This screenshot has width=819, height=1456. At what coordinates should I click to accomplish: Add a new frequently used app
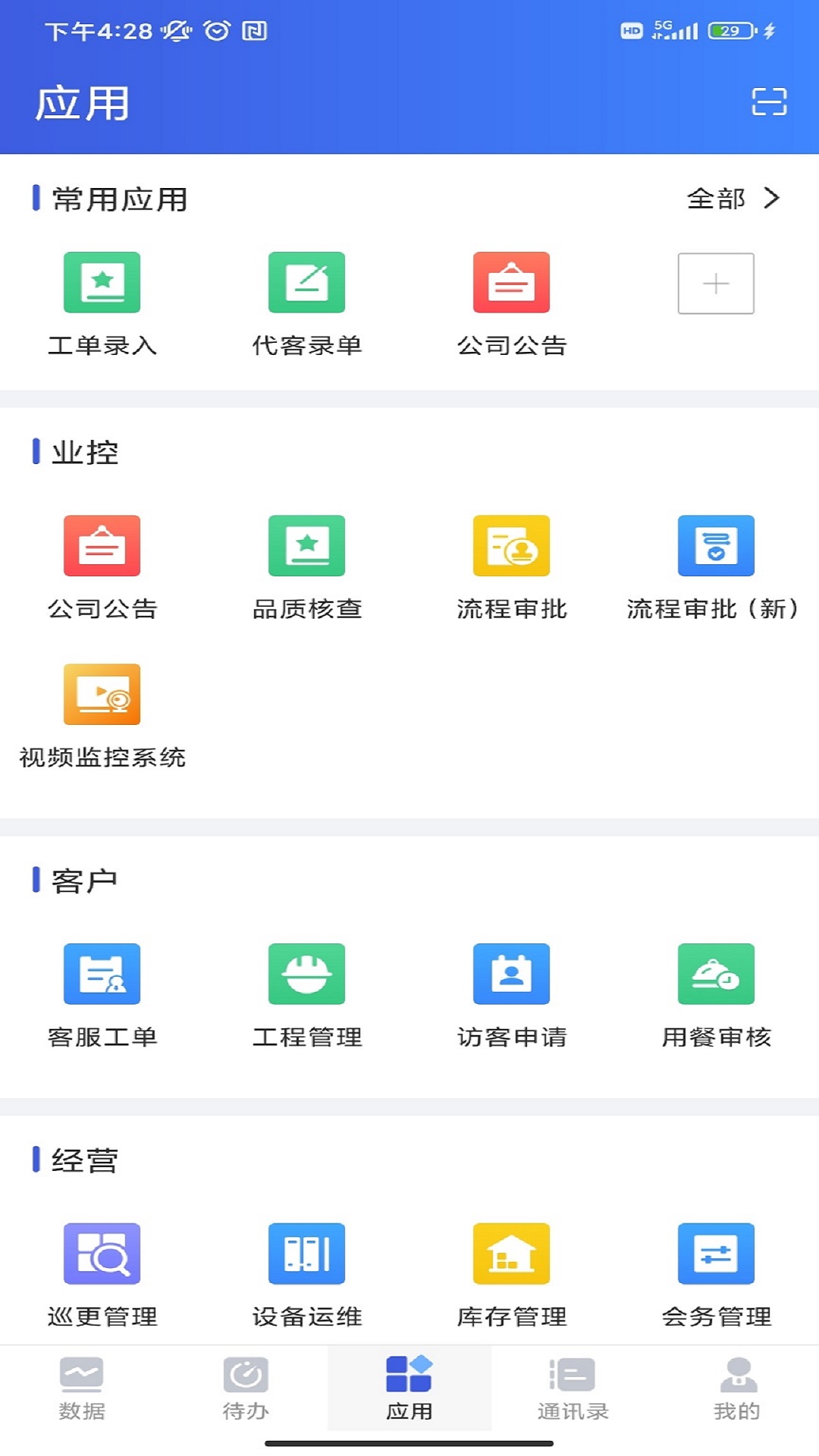tap(716, 284)
